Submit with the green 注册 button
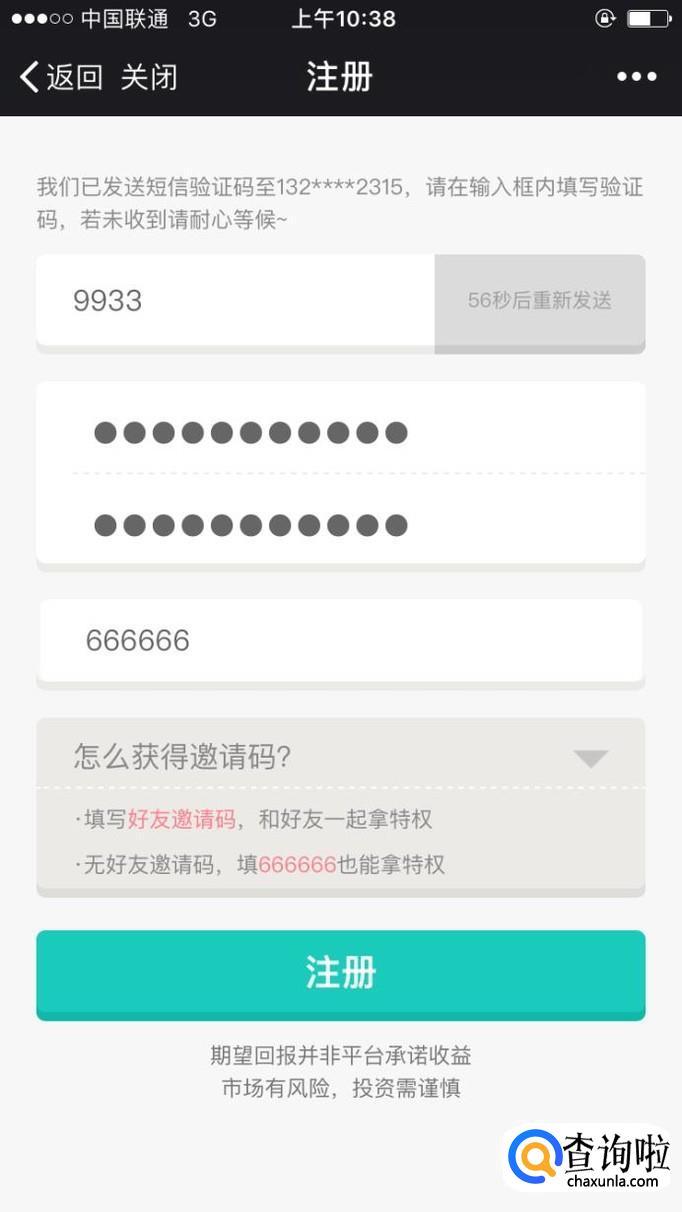 pos(340,973)
